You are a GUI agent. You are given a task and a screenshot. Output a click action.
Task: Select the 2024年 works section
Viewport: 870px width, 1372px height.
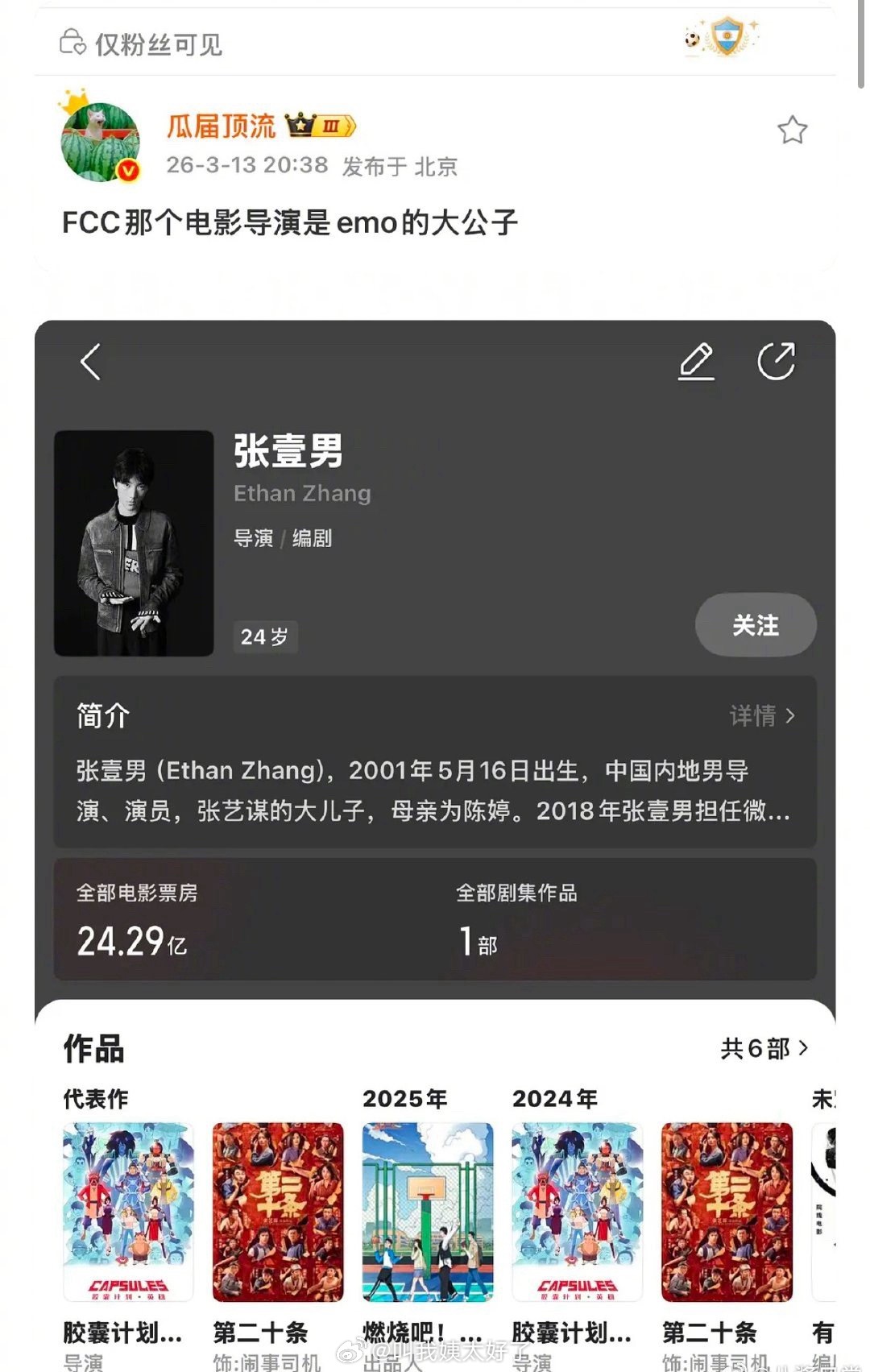[557, 1097]
